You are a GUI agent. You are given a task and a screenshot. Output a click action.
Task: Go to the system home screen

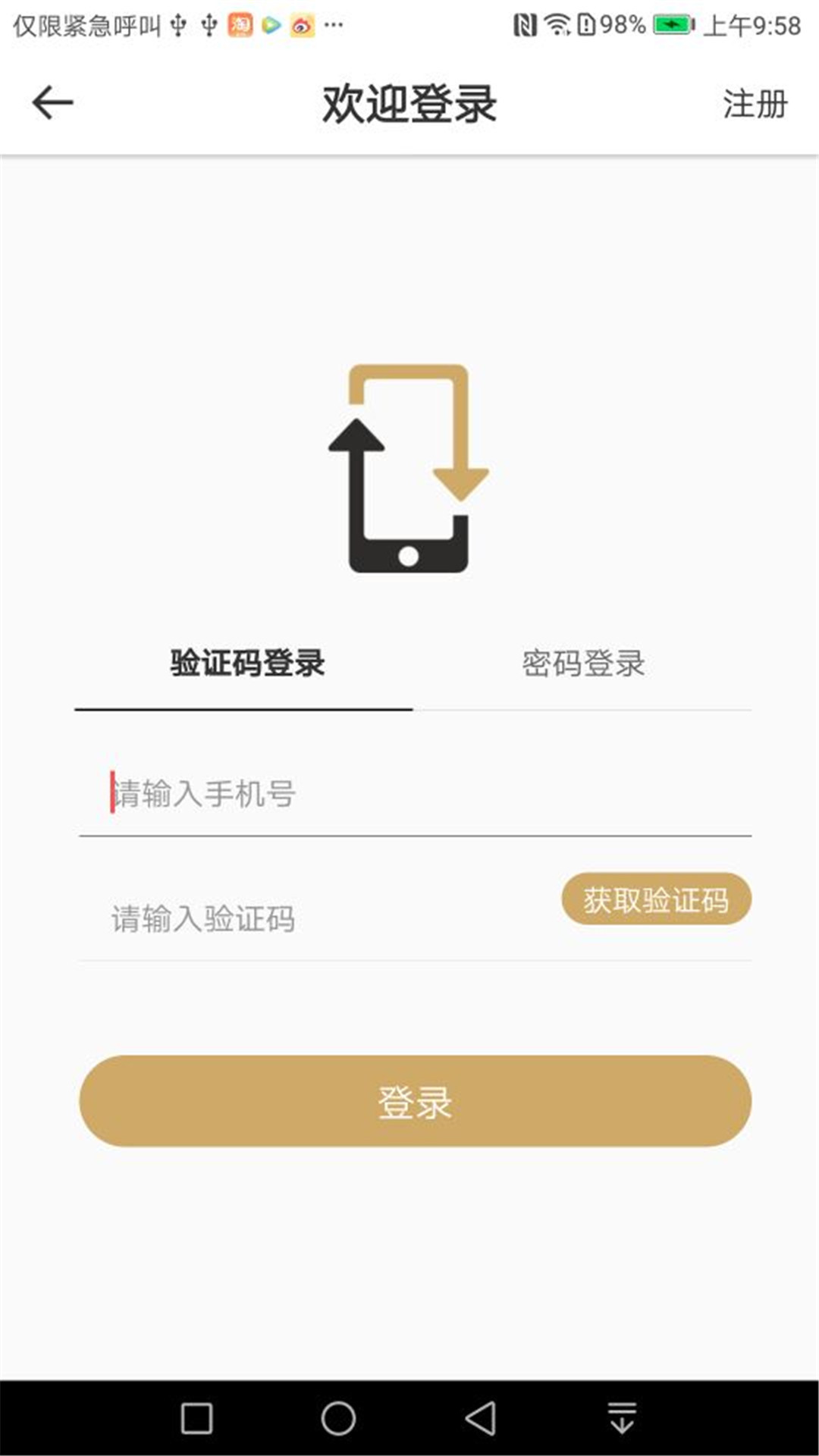(x=338, y=1417)
